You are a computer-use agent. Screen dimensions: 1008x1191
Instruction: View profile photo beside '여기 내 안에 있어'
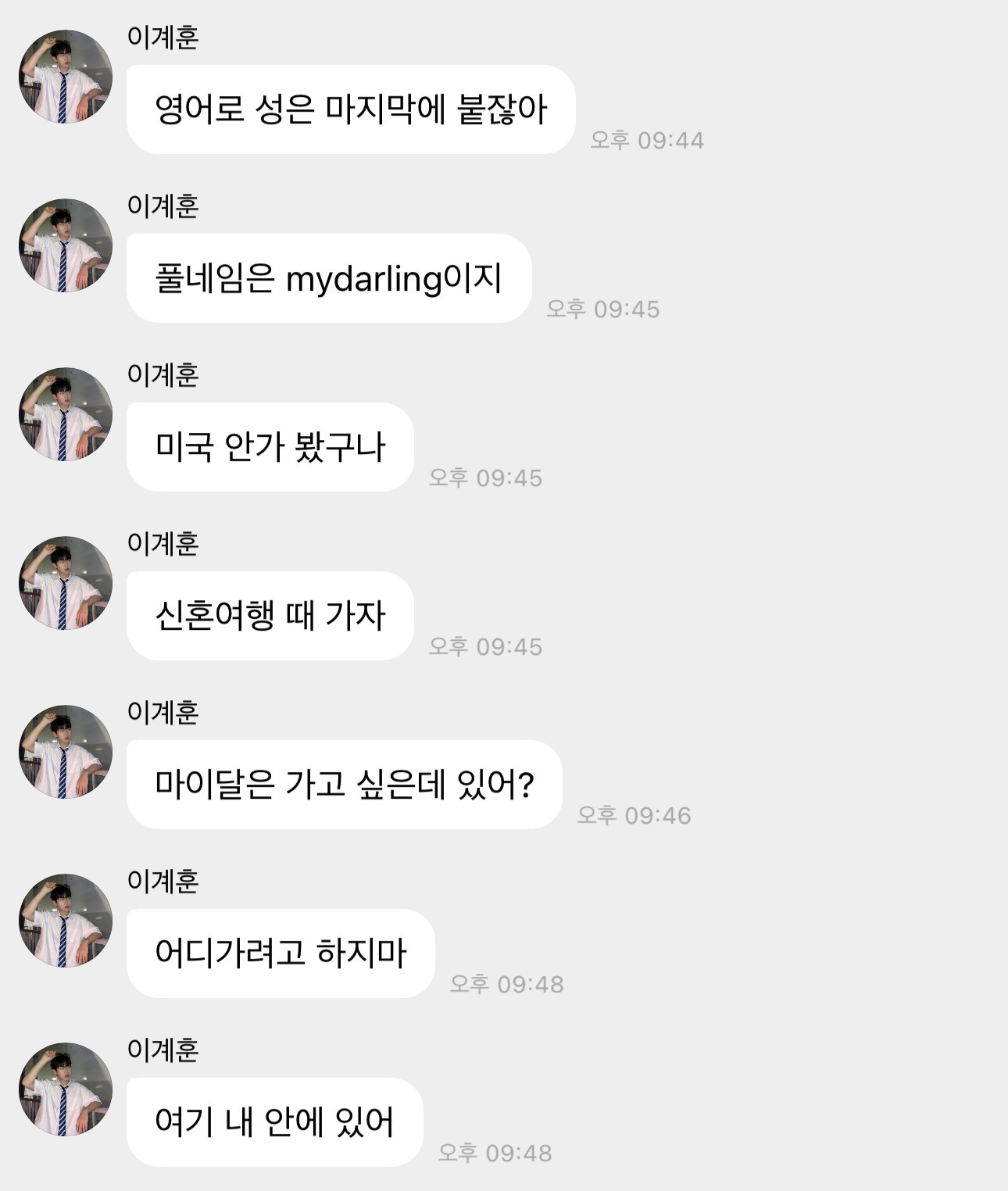pyautogui.click(x=66, y=1089)
